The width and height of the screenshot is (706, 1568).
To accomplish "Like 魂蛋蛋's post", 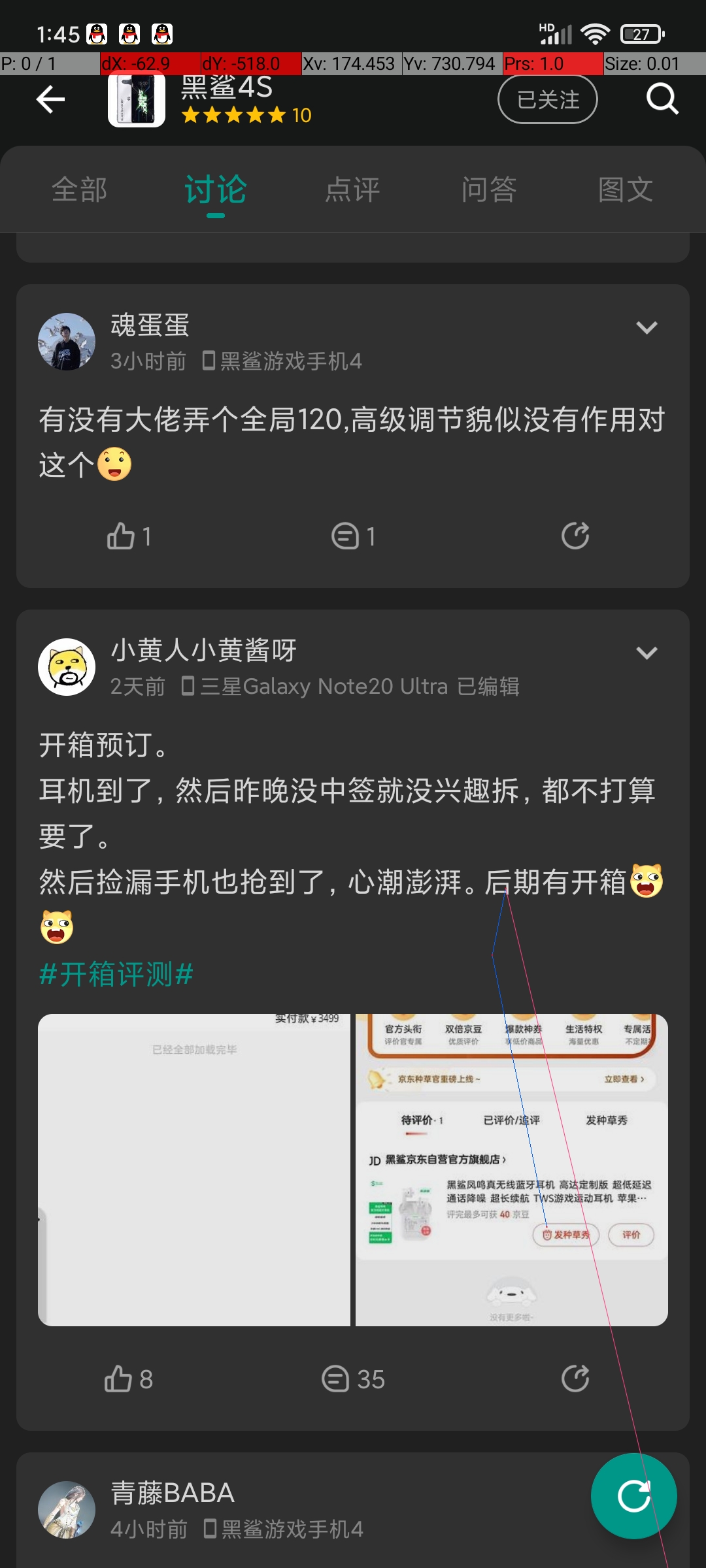I will (129, 536).
